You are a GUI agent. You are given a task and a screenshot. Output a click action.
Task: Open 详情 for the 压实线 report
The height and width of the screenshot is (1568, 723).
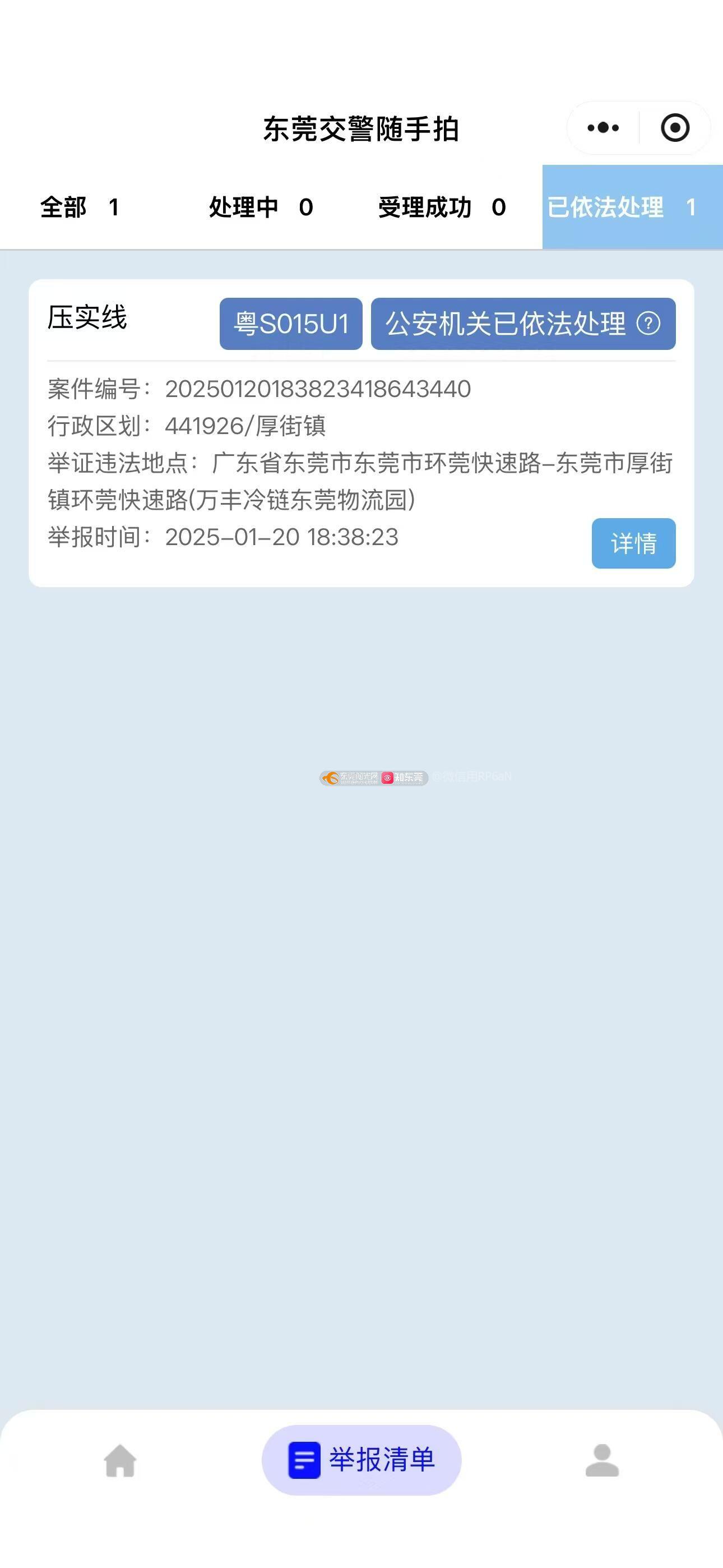coord(633,543)
